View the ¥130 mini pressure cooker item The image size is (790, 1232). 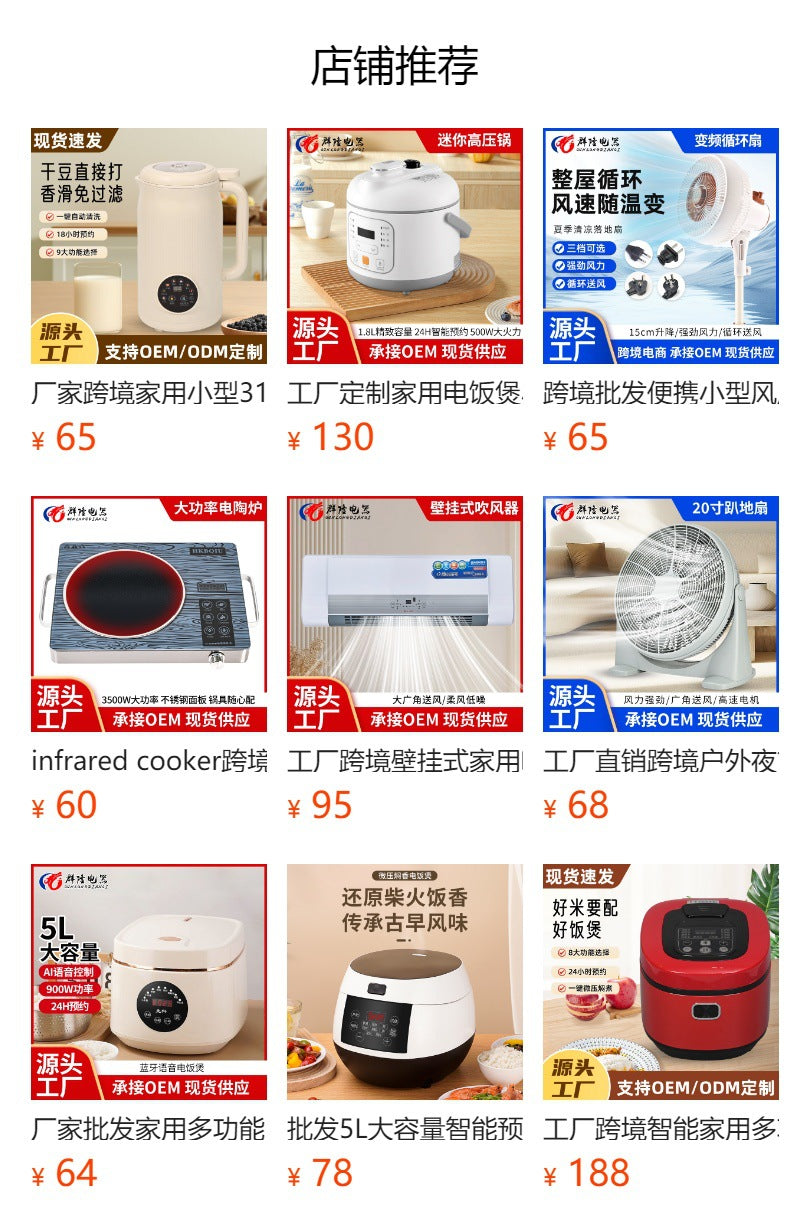pyautogui.click(x=405, y=246)
